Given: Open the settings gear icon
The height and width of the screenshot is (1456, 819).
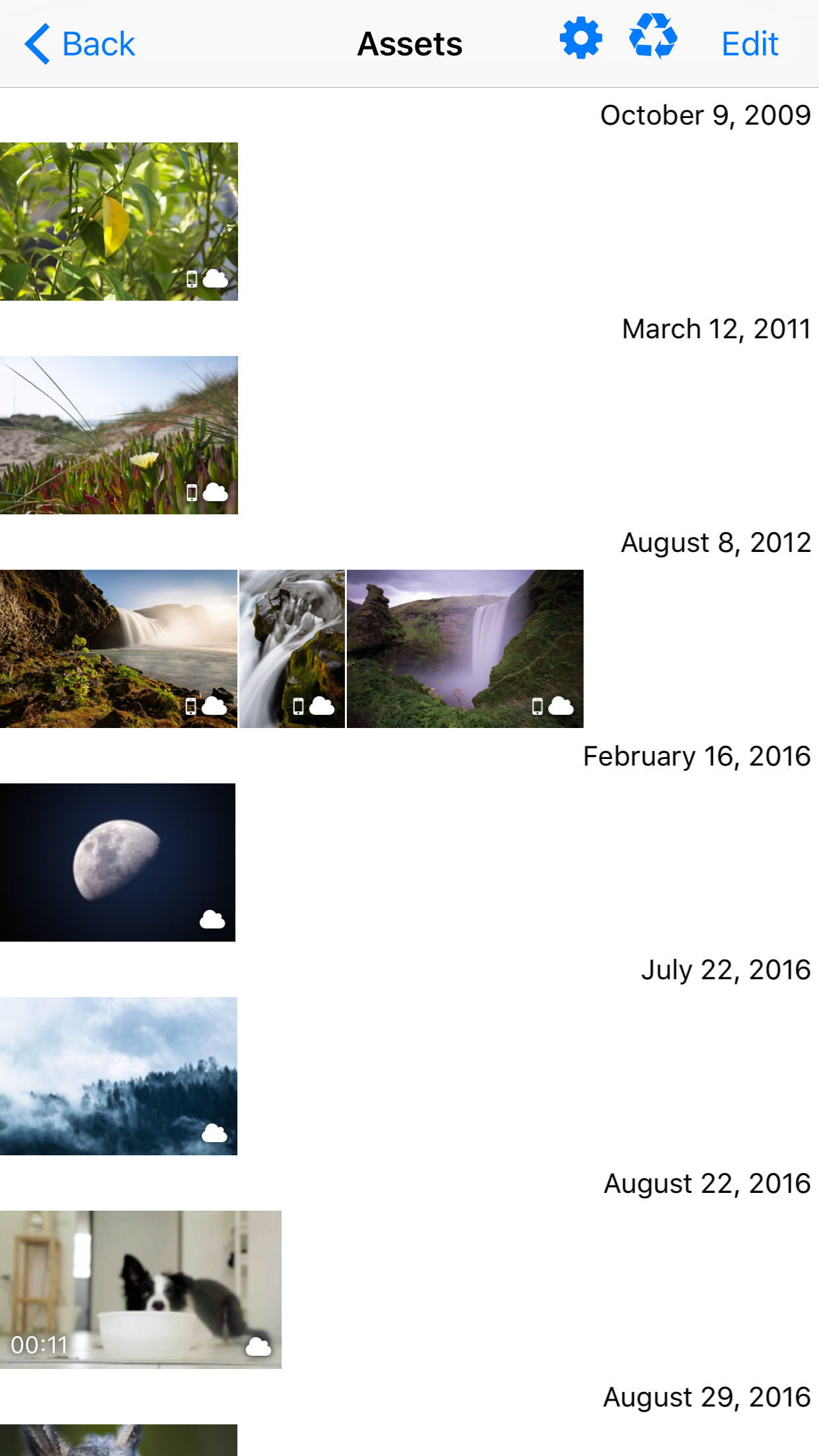Looking at the screenshot, I should 580,40.
